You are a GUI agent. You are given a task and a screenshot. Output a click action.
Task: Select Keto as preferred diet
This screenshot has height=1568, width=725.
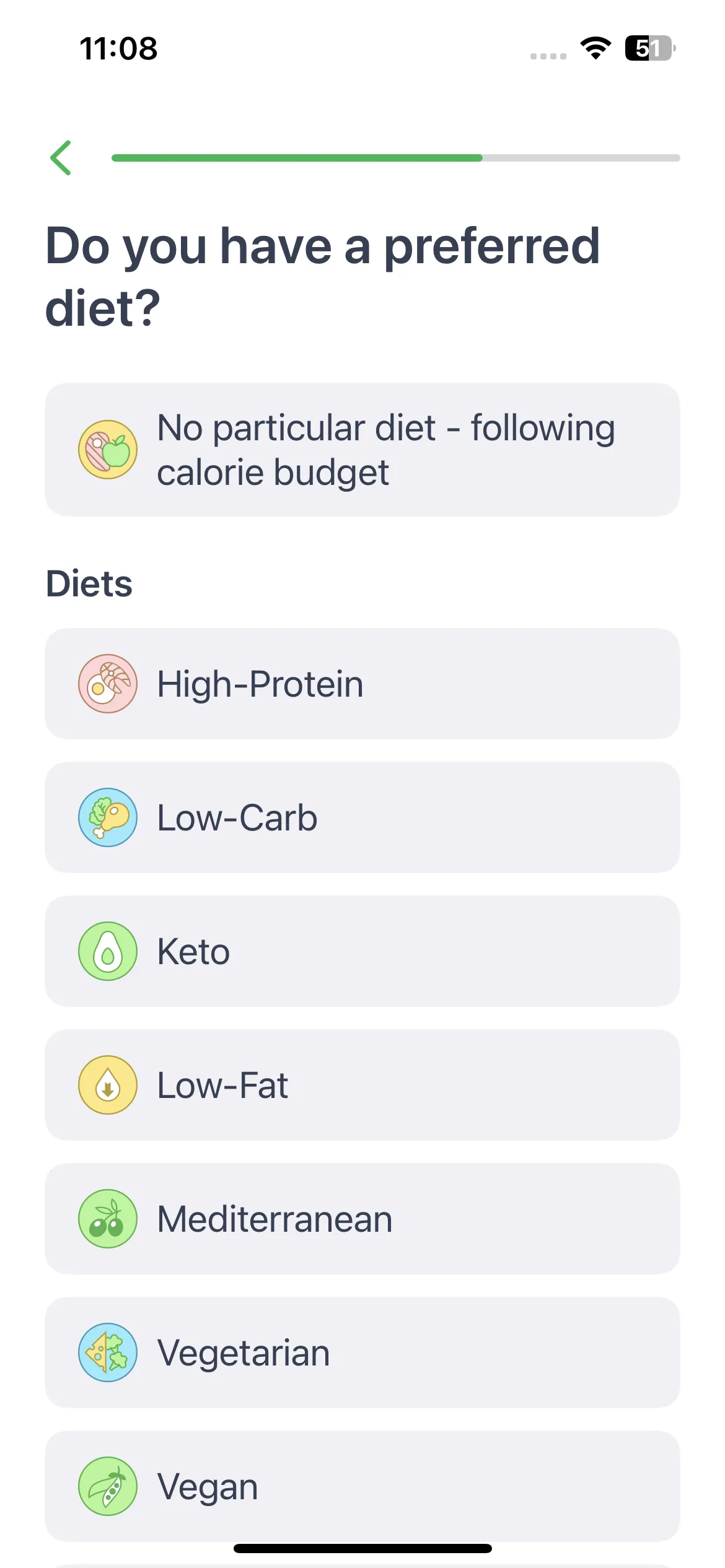click(x=362, y=951)
